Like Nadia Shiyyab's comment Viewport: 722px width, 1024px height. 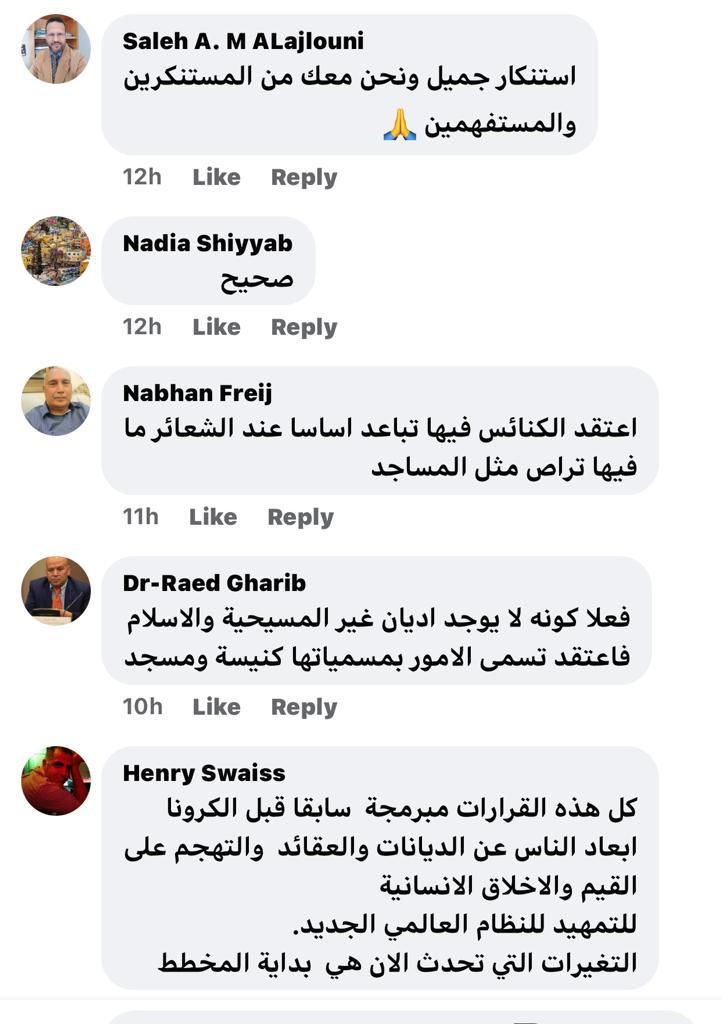[x=216, y=327]
